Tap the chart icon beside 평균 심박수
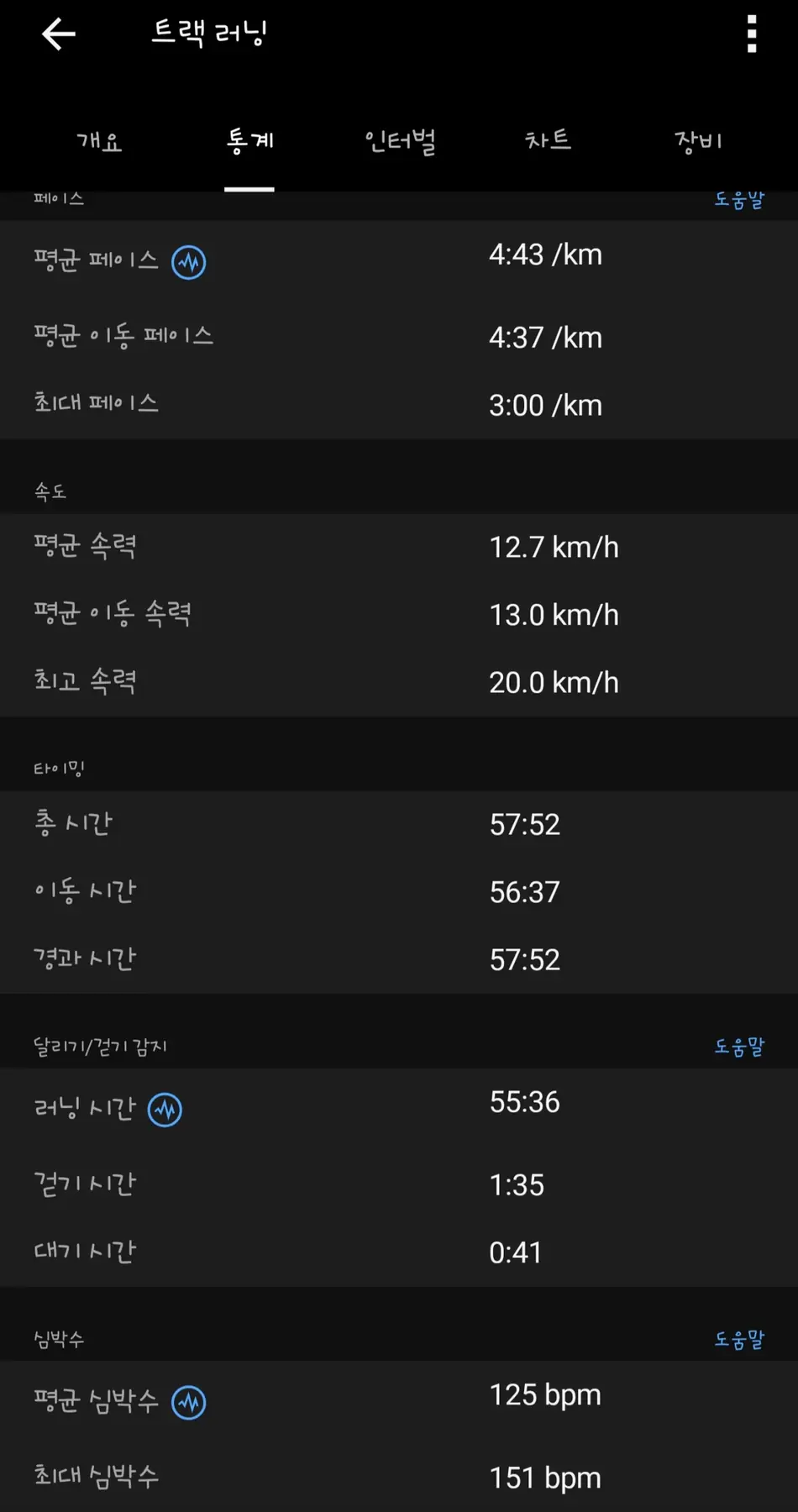This screenshot has width=798, height=1512. (189, 1402)
